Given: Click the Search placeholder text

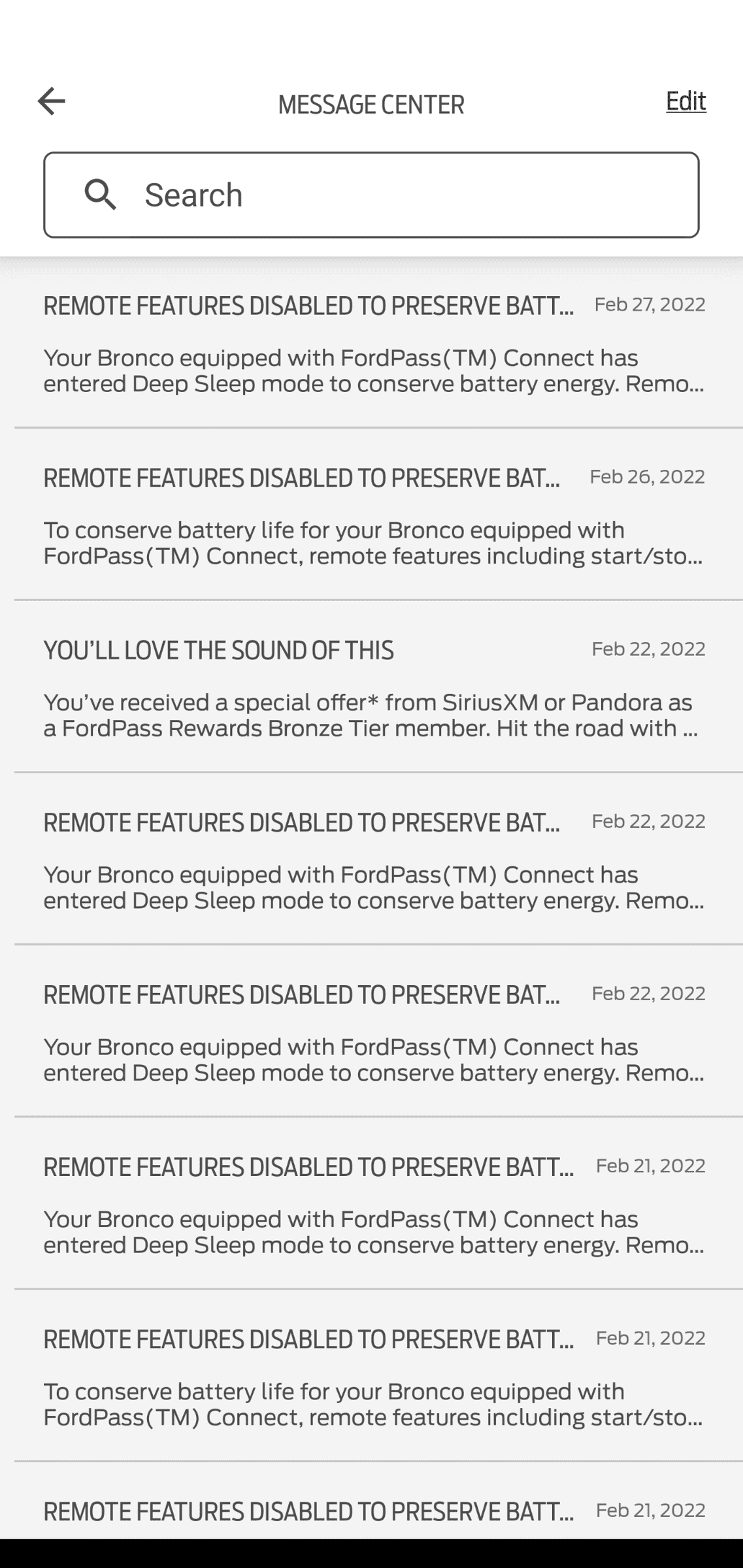Looking at the screenshot, I should 194,194.
